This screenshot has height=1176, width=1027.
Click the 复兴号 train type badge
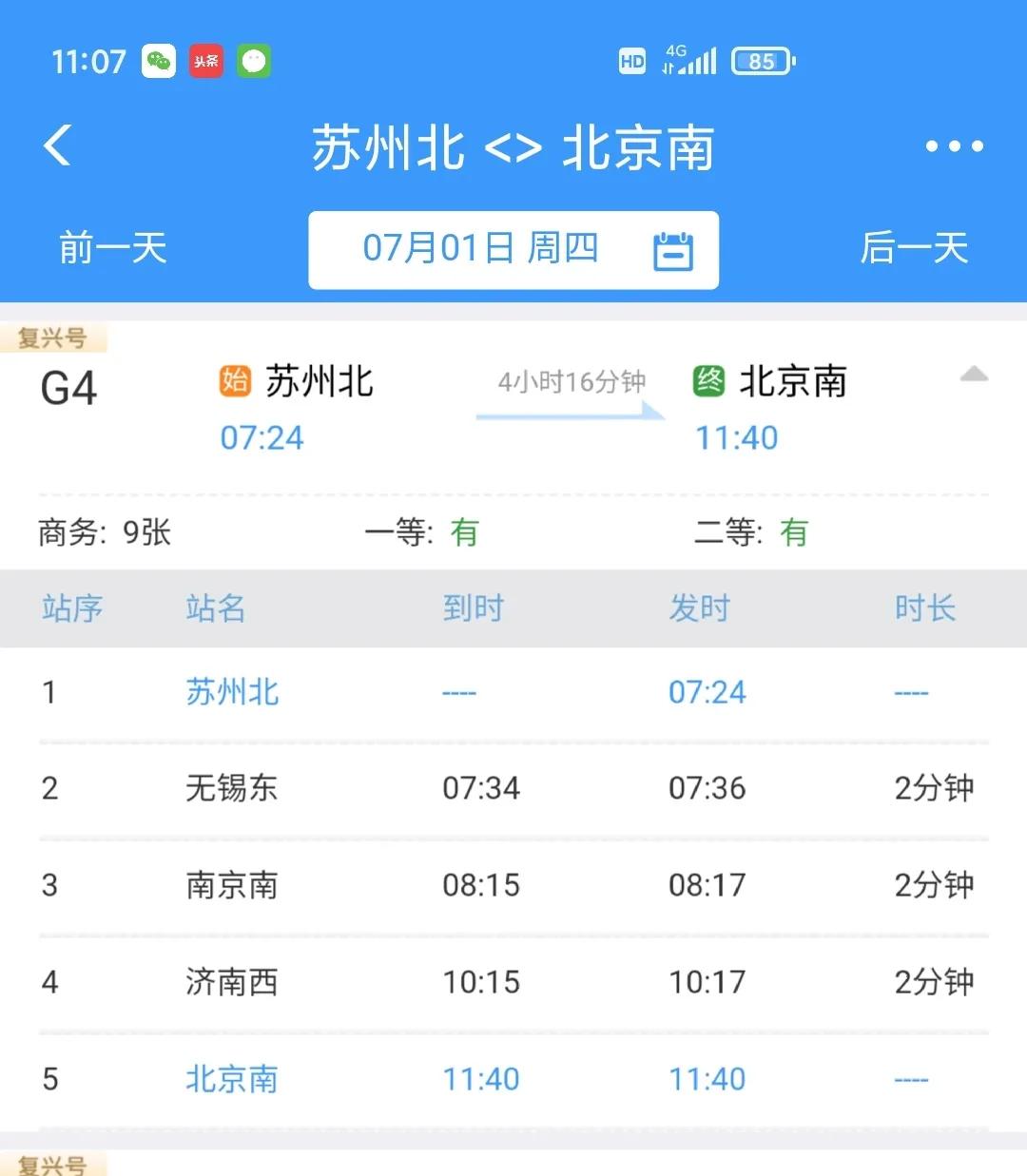point(54,337)
